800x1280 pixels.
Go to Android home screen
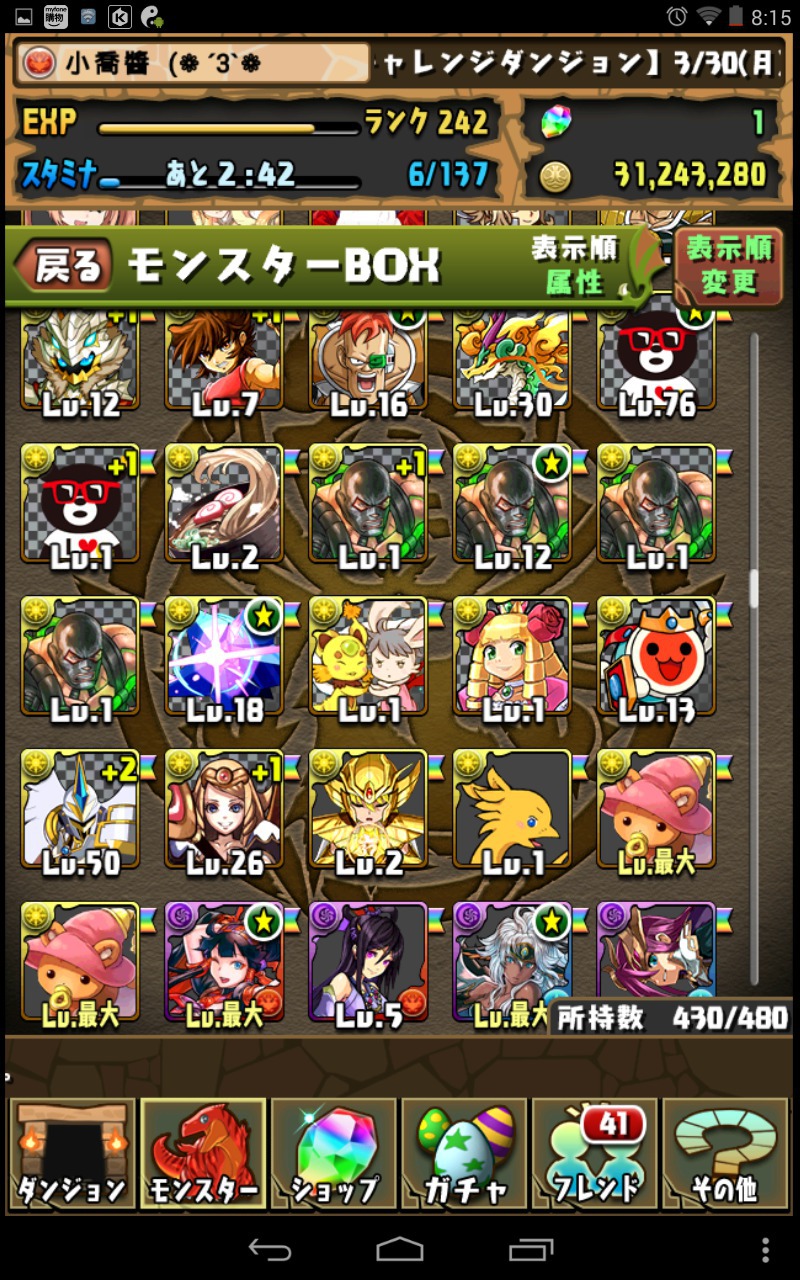coord(400,1250)
